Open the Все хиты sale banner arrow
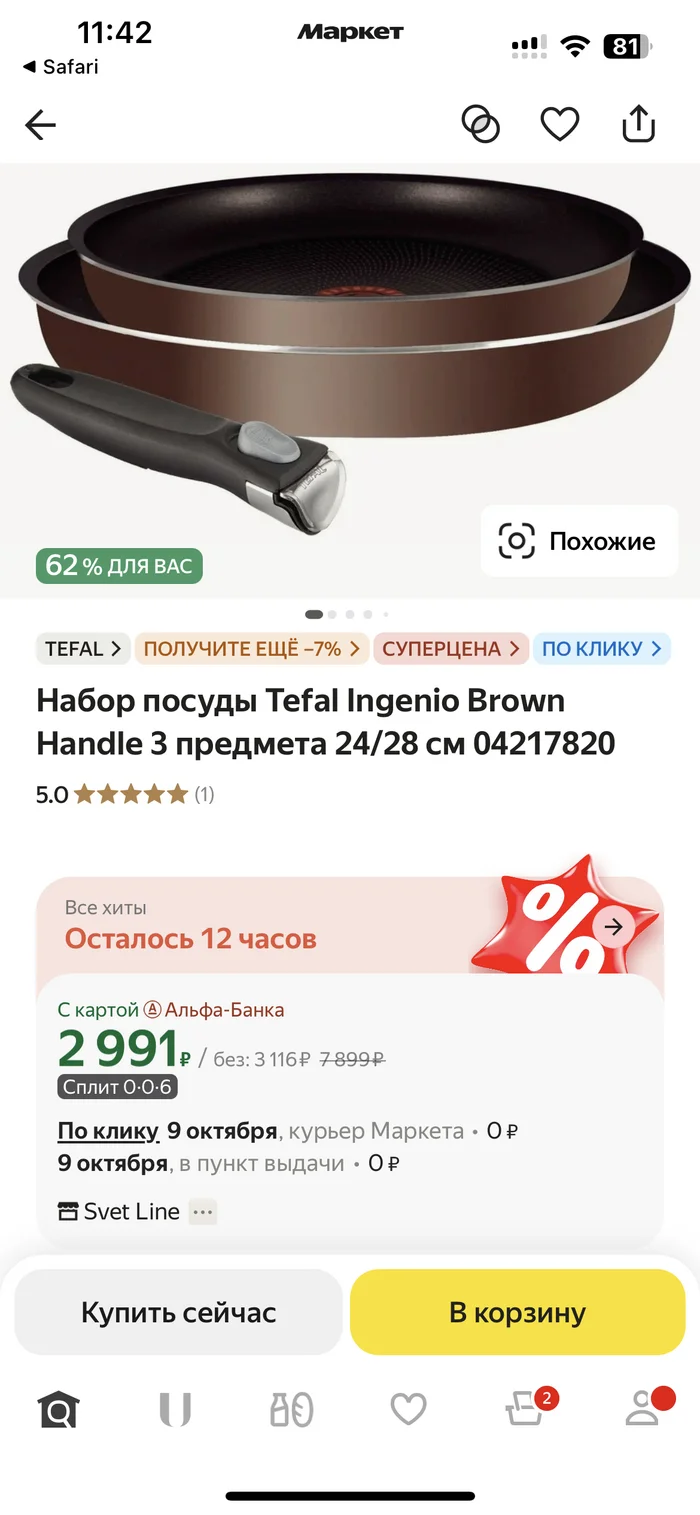 pos(614,927)
